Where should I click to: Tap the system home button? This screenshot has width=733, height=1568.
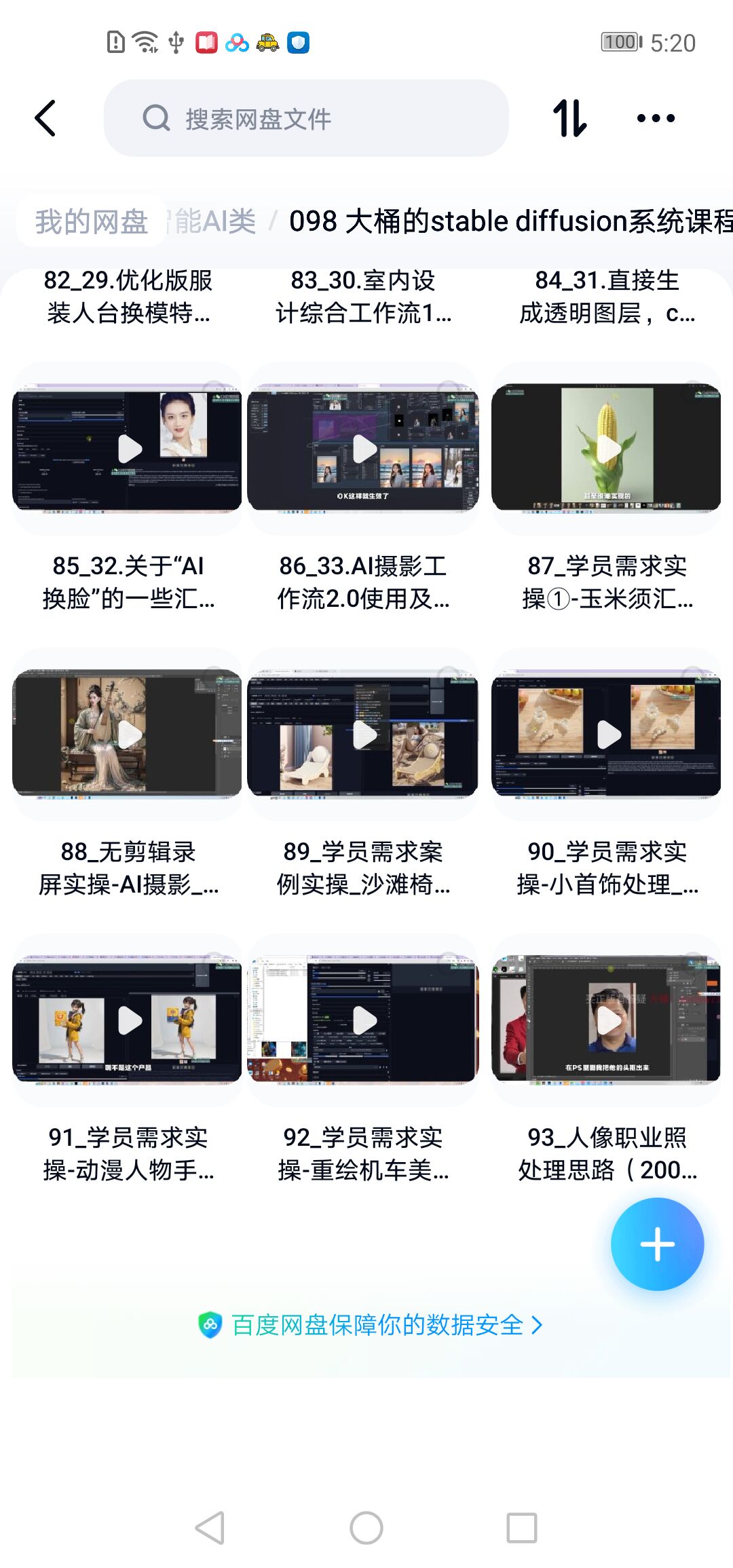[x=366, y=1528]
